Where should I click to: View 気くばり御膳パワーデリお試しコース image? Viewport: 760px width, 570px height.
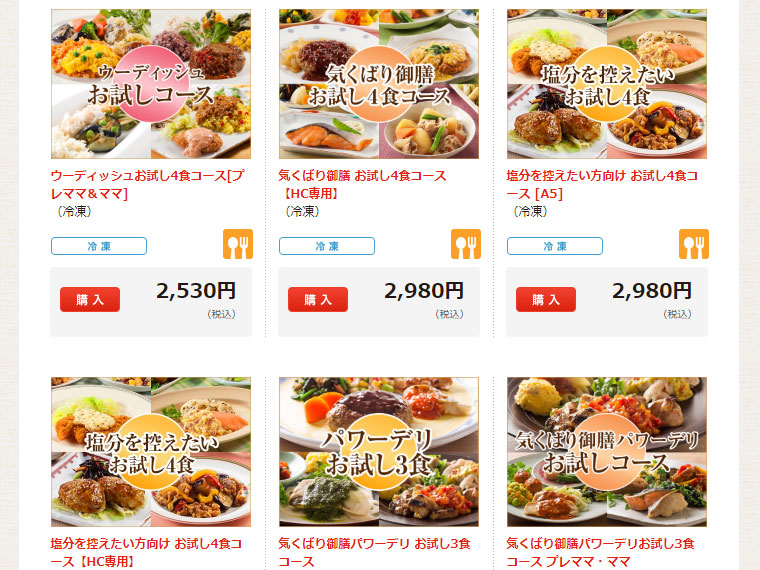coord(607,452)
